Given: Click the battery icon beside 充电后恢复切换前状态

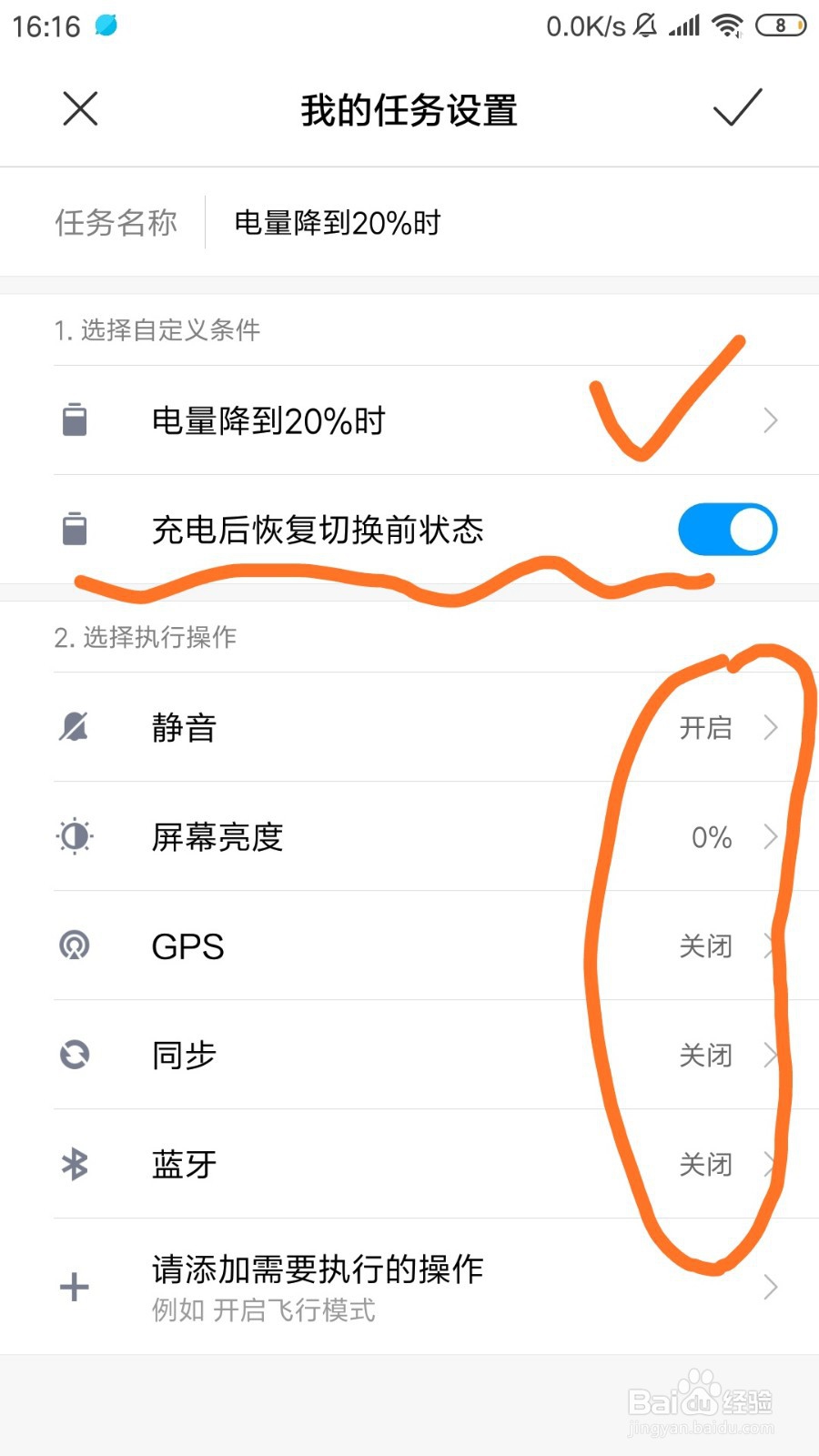Looking at the screenshot, I should tap(76, 529).
